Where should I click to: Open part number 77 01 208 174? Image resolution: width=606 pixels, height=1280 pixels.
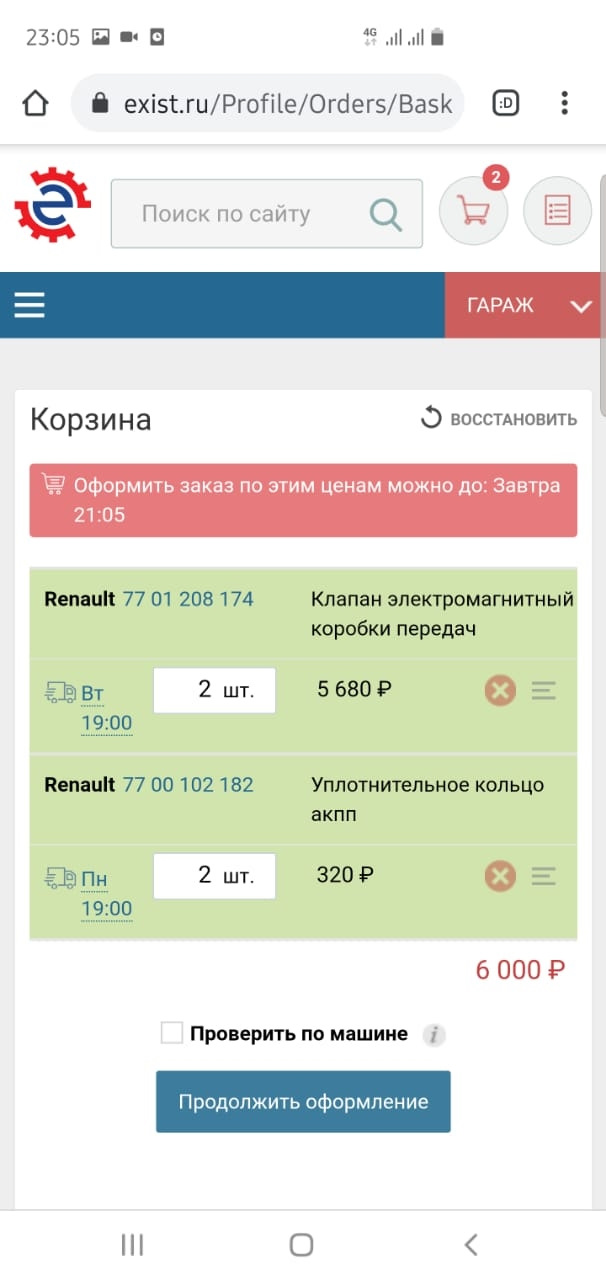coord(188,599)
